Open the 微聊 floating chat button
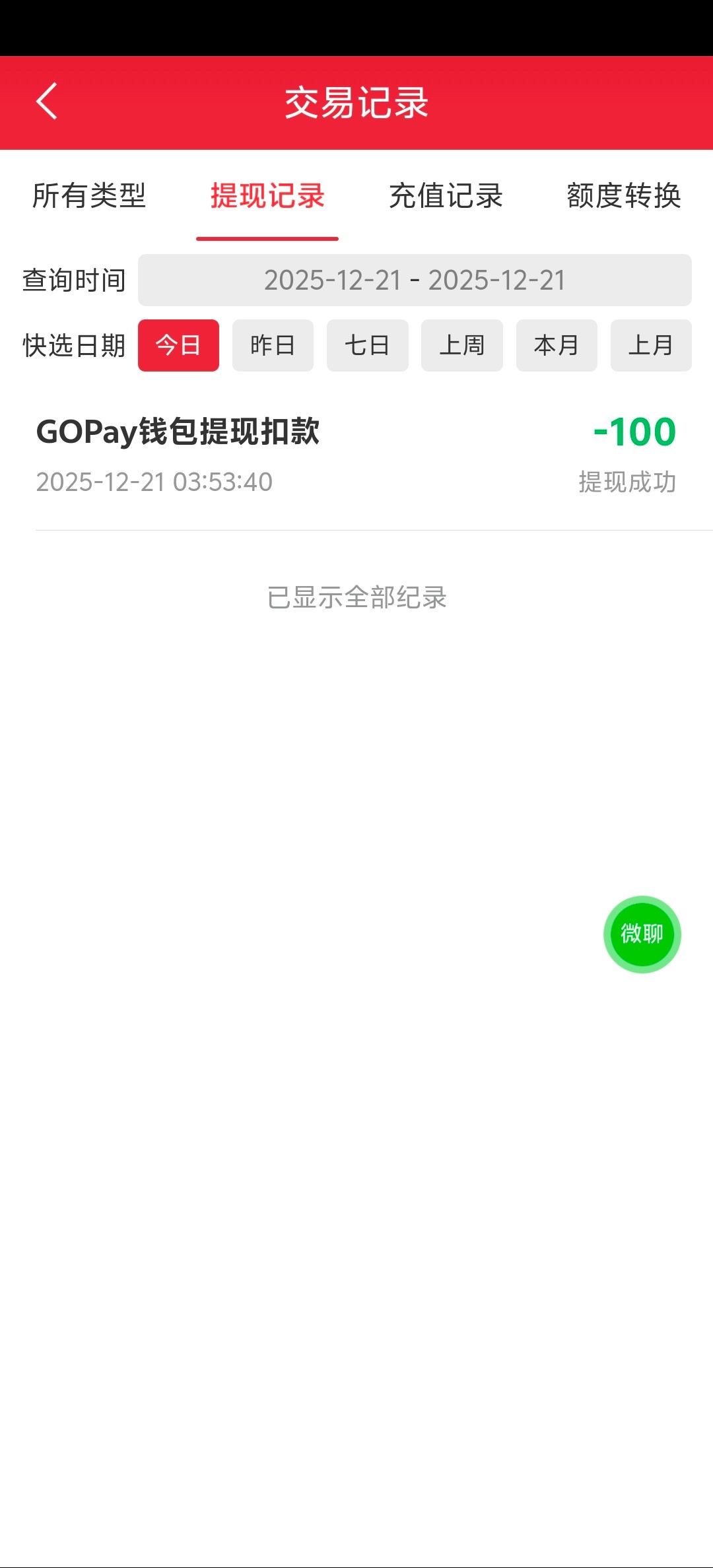Image resolution: width=713 pixels, height=1568 pixels. [642, 934]
